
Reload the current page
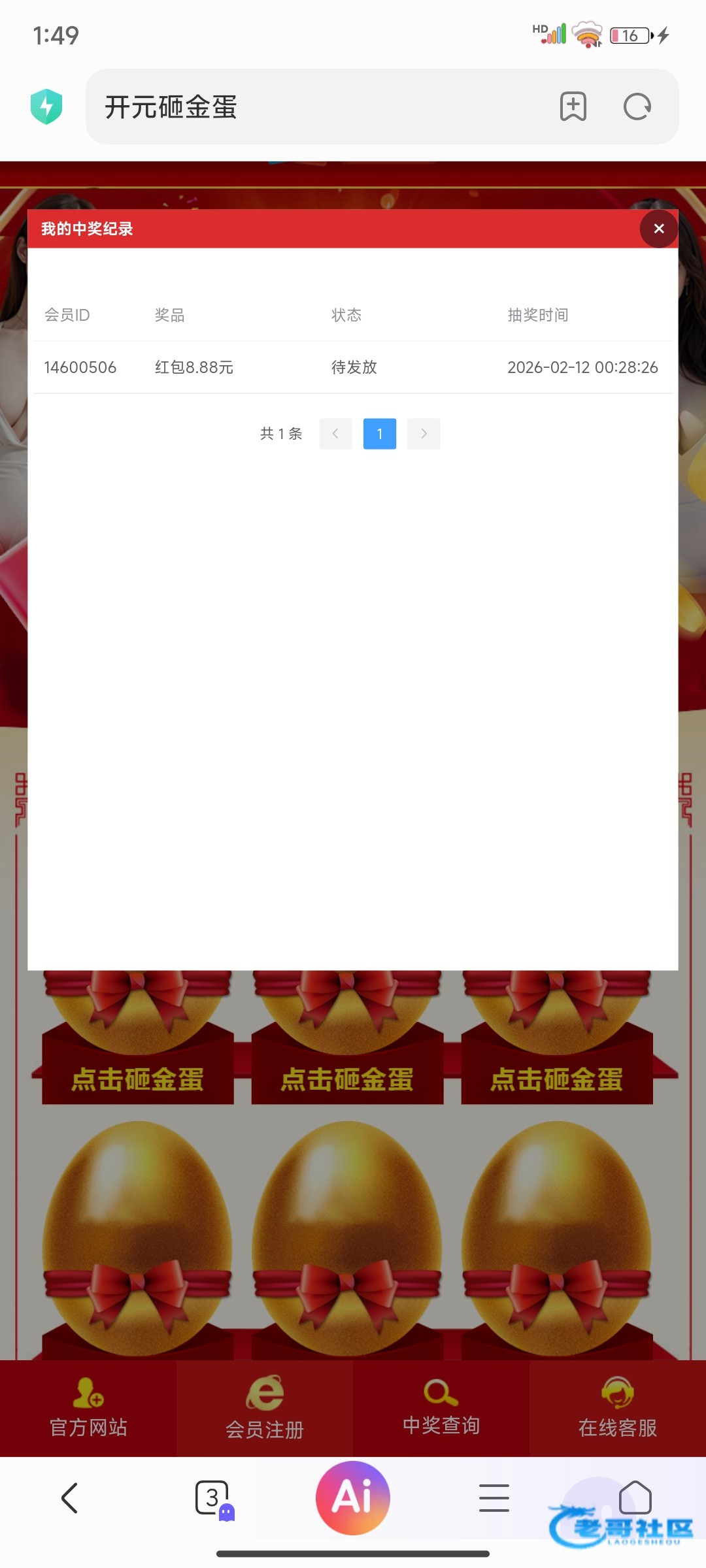click(637, 106)
